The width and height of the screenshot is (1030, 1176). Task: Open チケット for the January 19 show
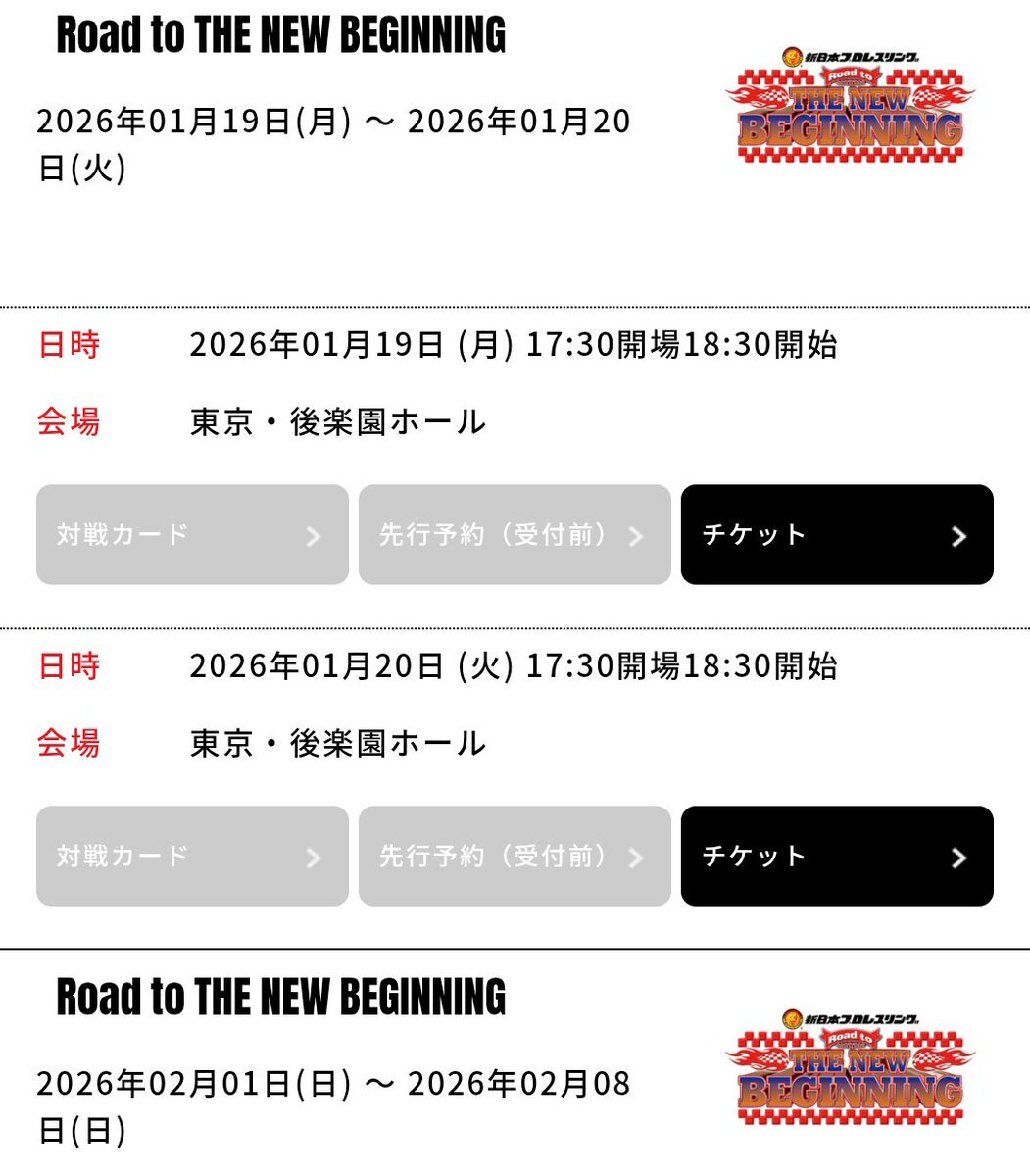836,535
